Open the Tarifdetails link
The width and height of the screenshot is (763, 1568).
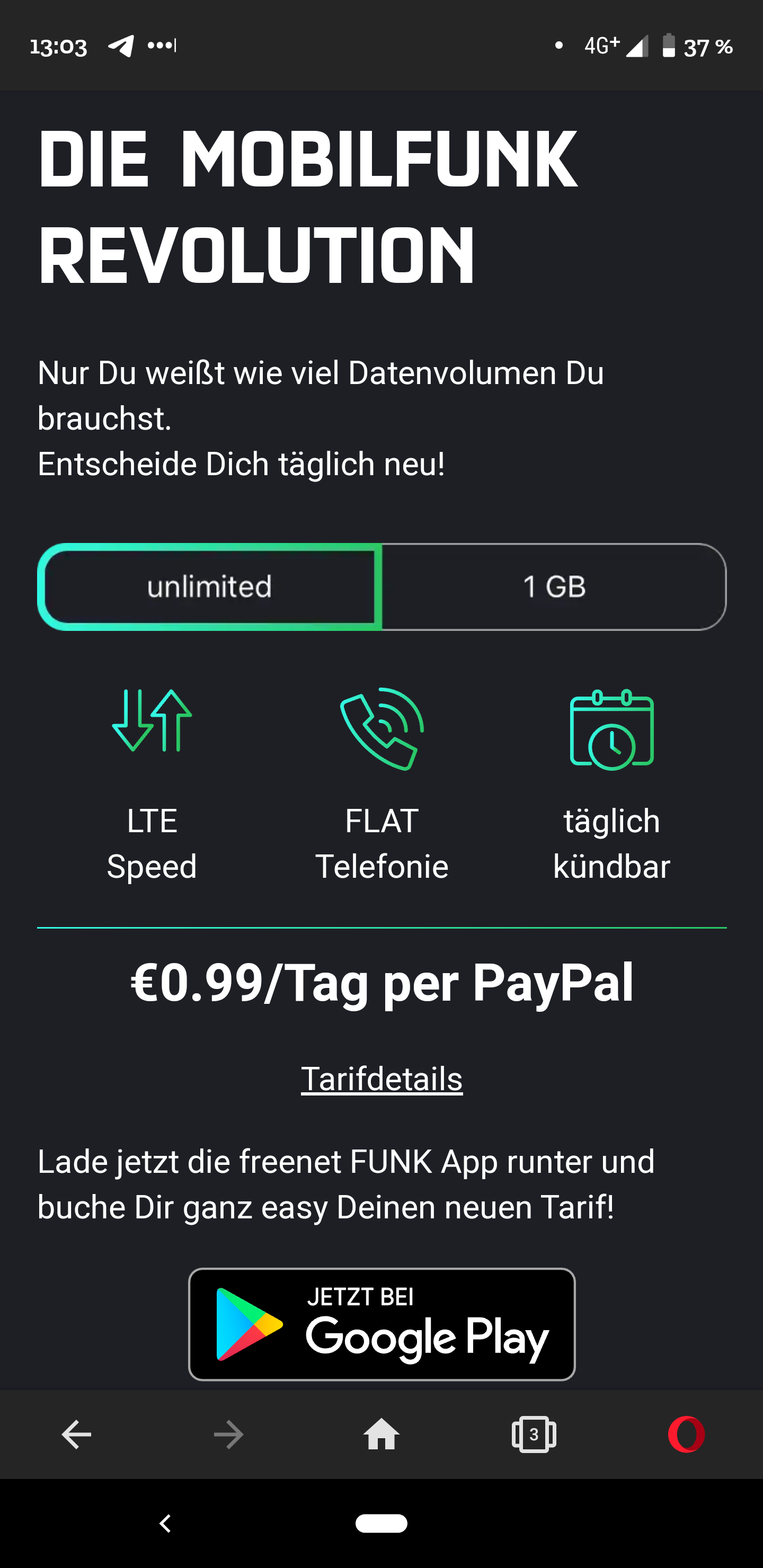(382, 1079)
